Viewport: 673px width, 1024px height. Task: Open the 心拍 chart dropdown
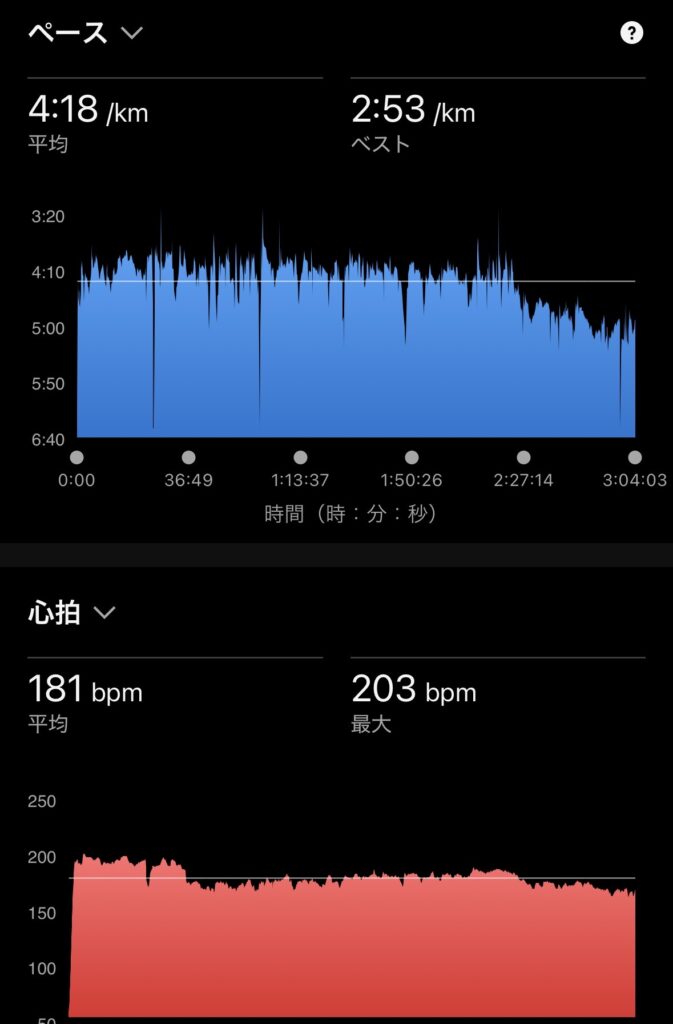point(104,613)
